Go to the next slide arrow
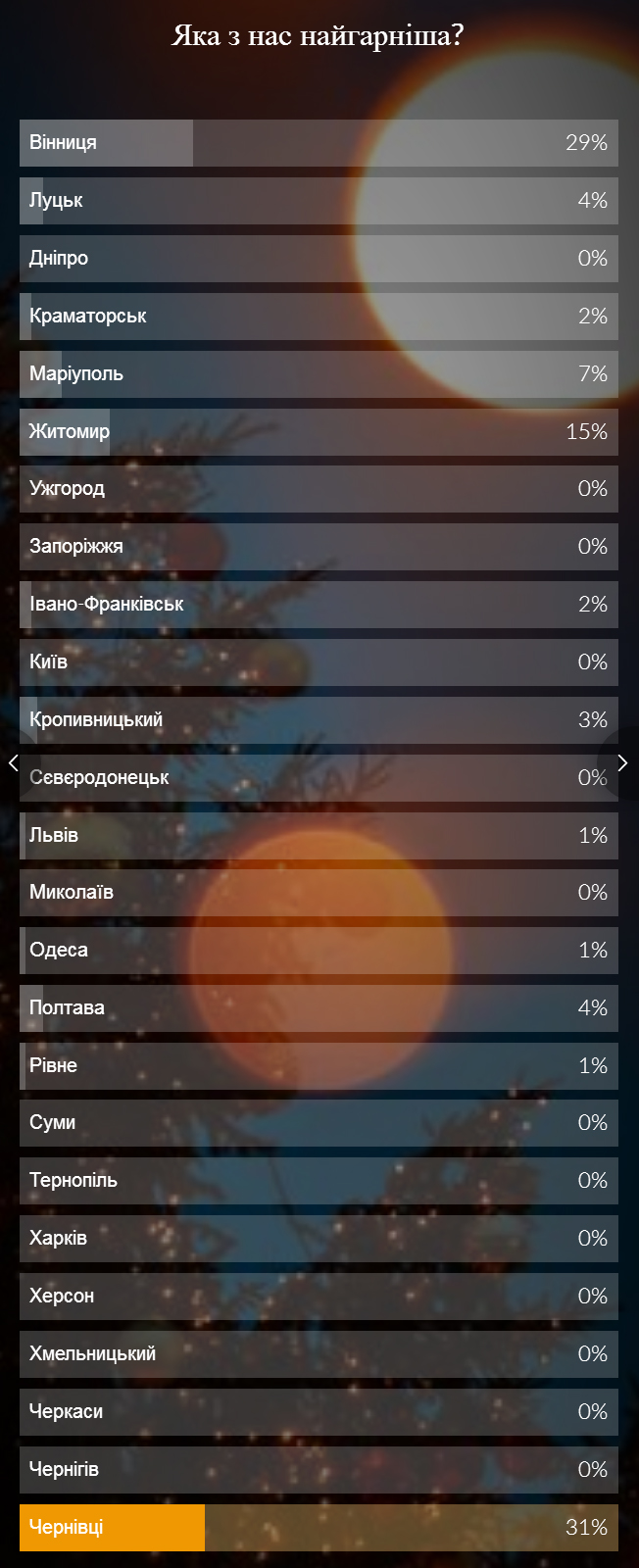Viewport: 639px width, 1568px height. point(622,763)
